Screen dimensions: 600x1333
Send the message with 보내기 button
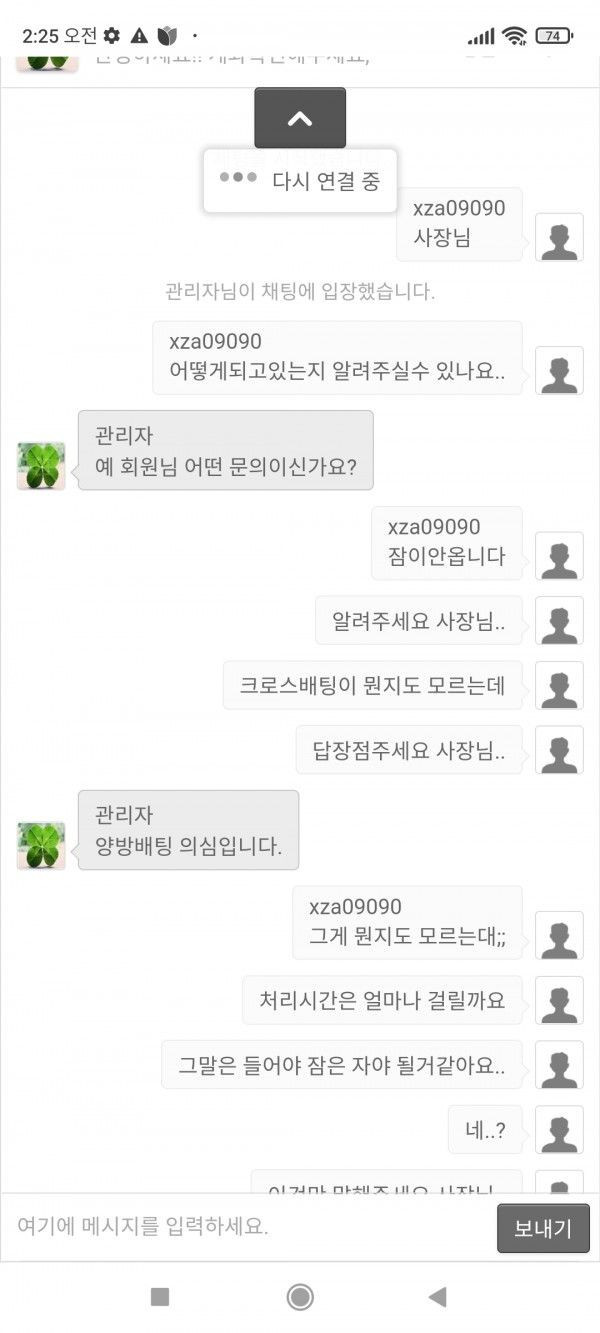point(543,1228)
